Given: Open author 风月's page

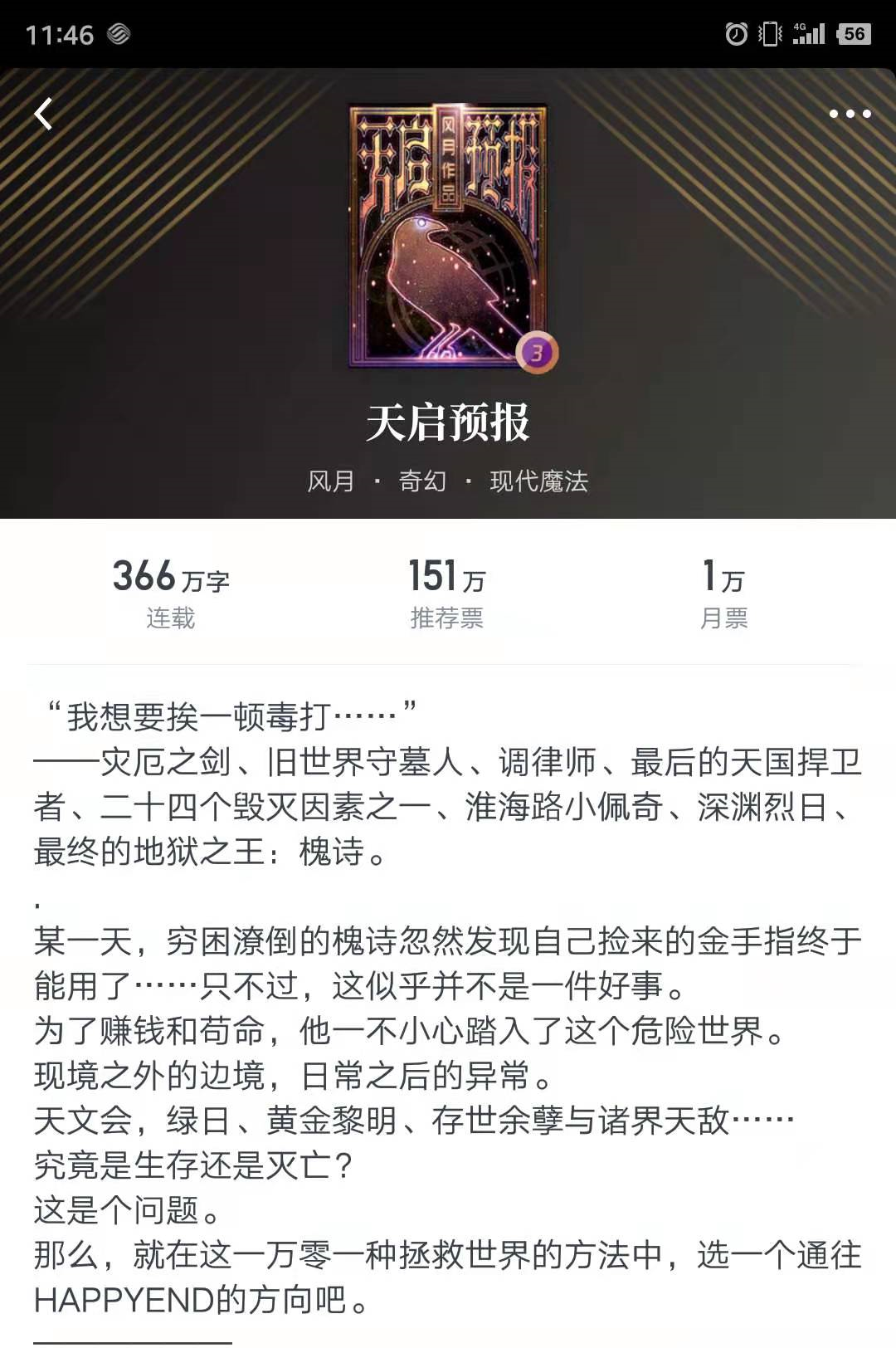Looking at the screenshot, I should (331, 481).
